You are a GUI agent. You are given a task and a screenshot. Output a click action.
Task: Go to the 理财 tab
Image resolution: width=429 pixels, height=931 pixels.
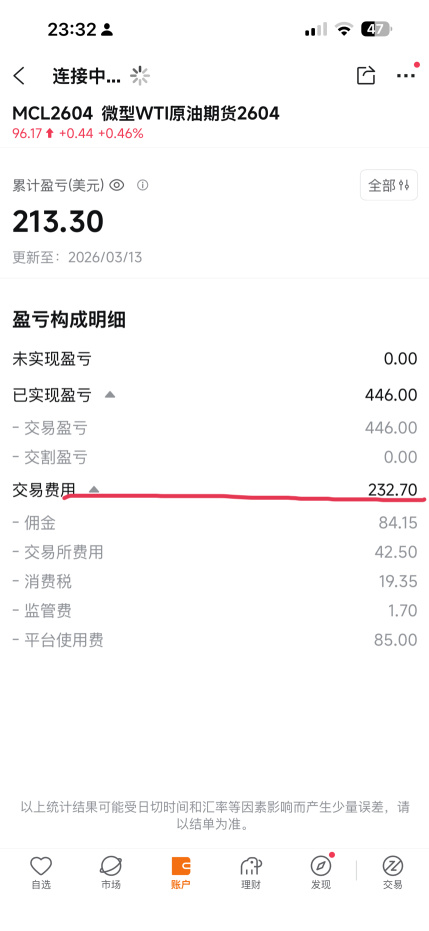[251, 873]
